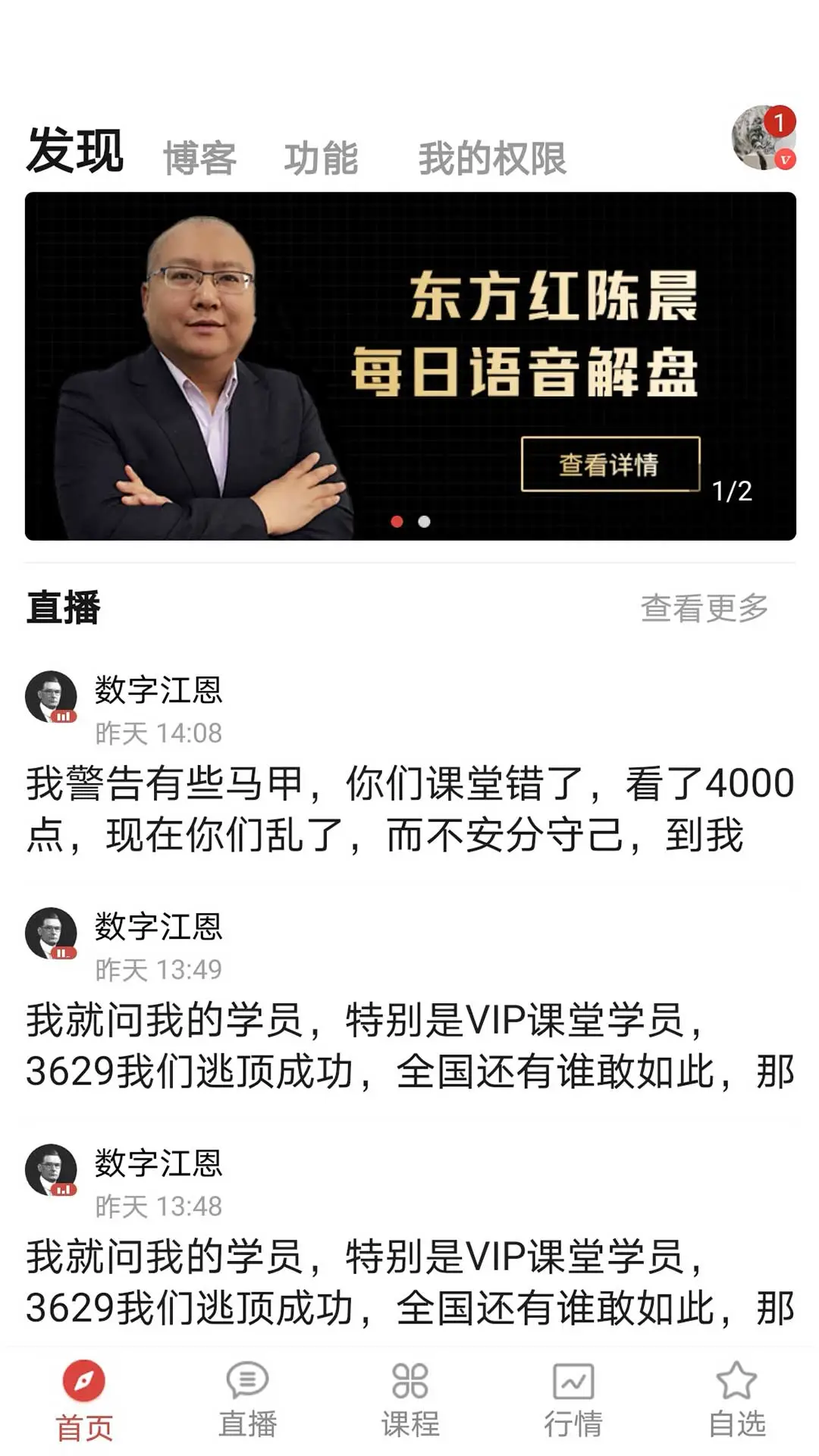Expand 查看更多 to see more livestreams
Viewport: 819px width, 1456px height.
click(x=704, y=607)
